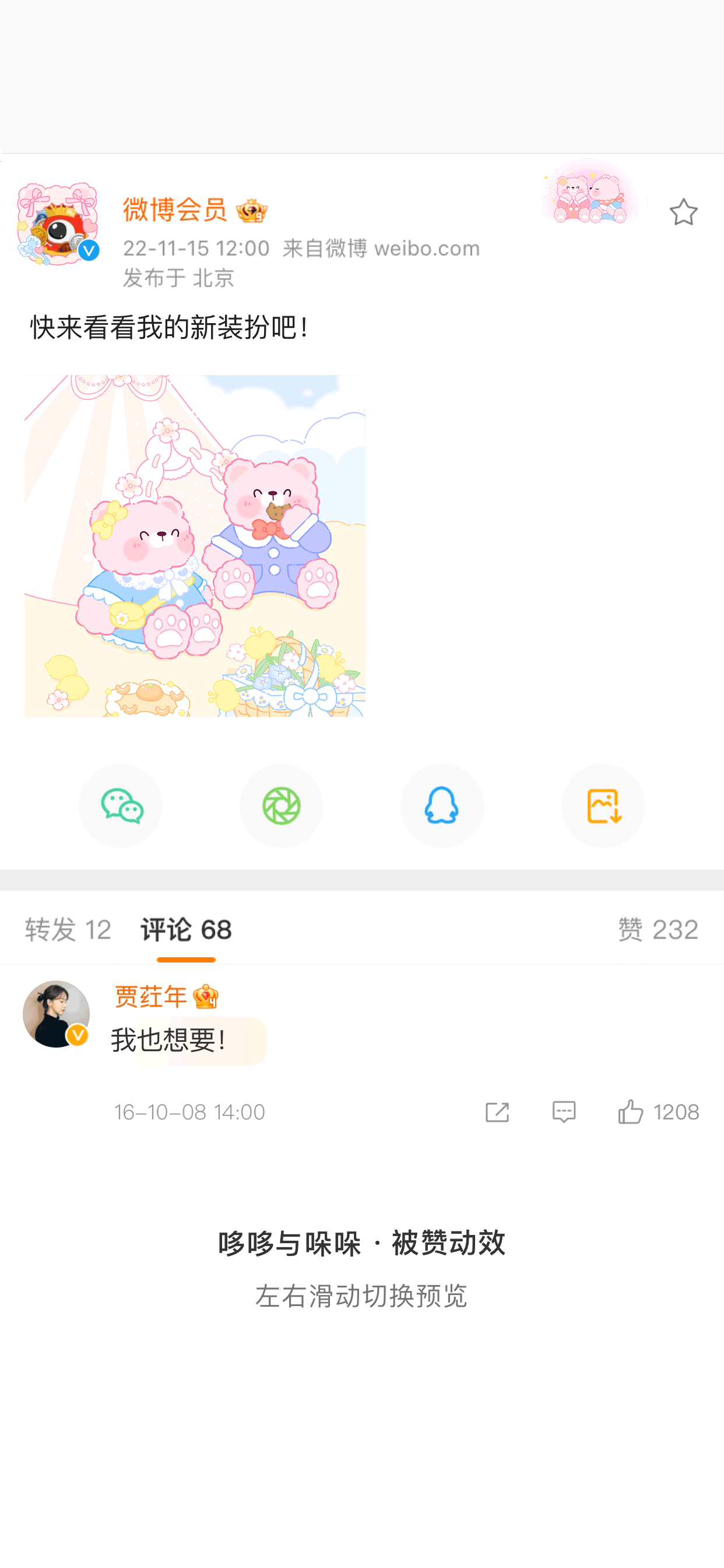Open the pink bears picnic picture
This screenshot has width=724, height=1568.
195,547
